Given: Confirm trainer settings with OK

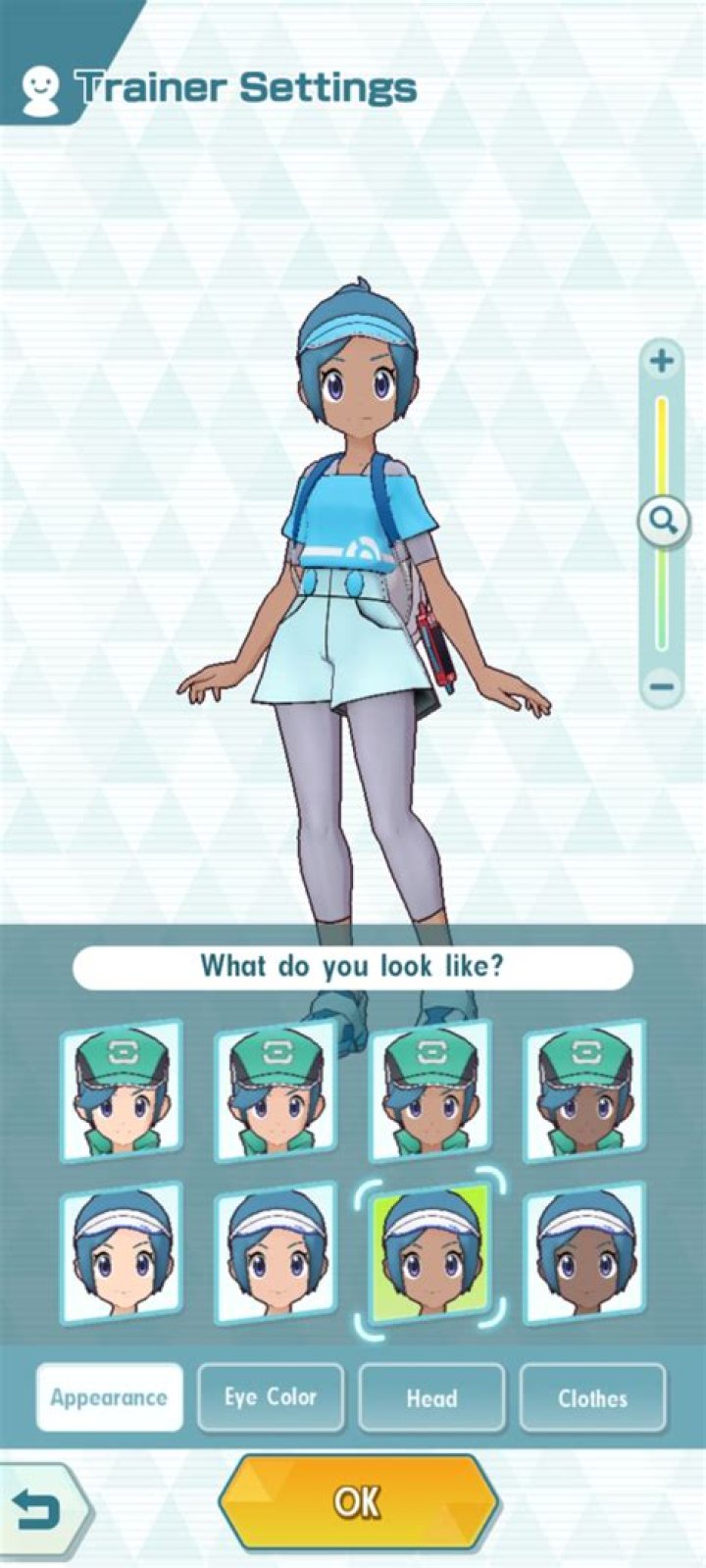Looking at the screenshot, I should [x=357, y=1502].
